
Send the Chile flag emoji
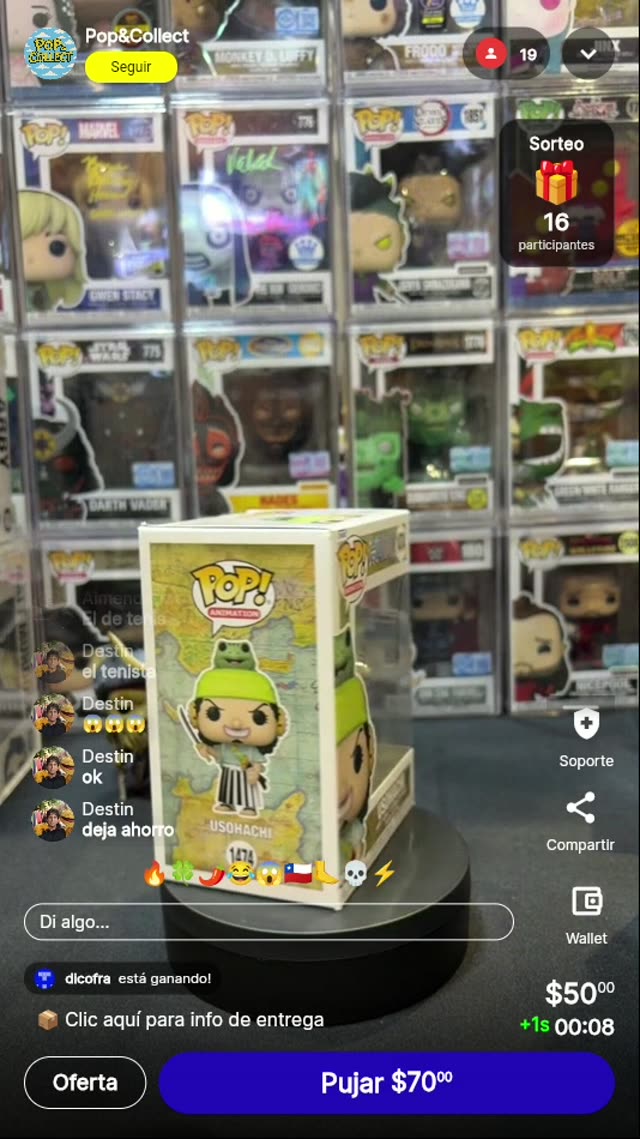tap(297, 874)
